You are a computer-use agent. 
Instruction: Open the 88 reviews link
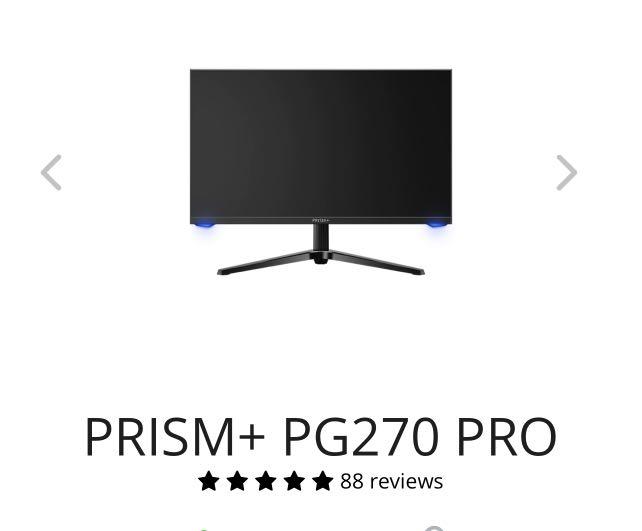tap(391, 481)
